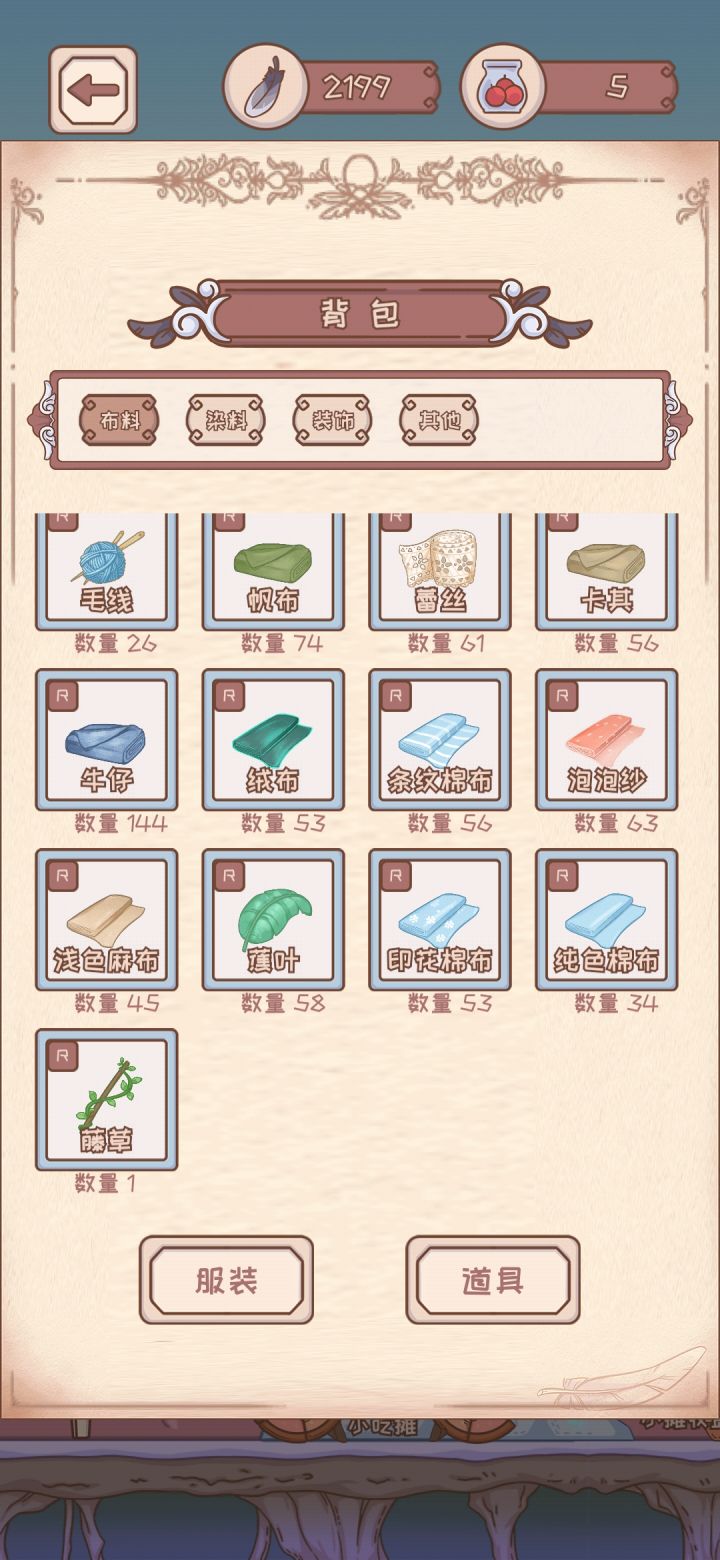Open the 蕾丝 (lace) item
The image size is (720, 1560).
440,565
